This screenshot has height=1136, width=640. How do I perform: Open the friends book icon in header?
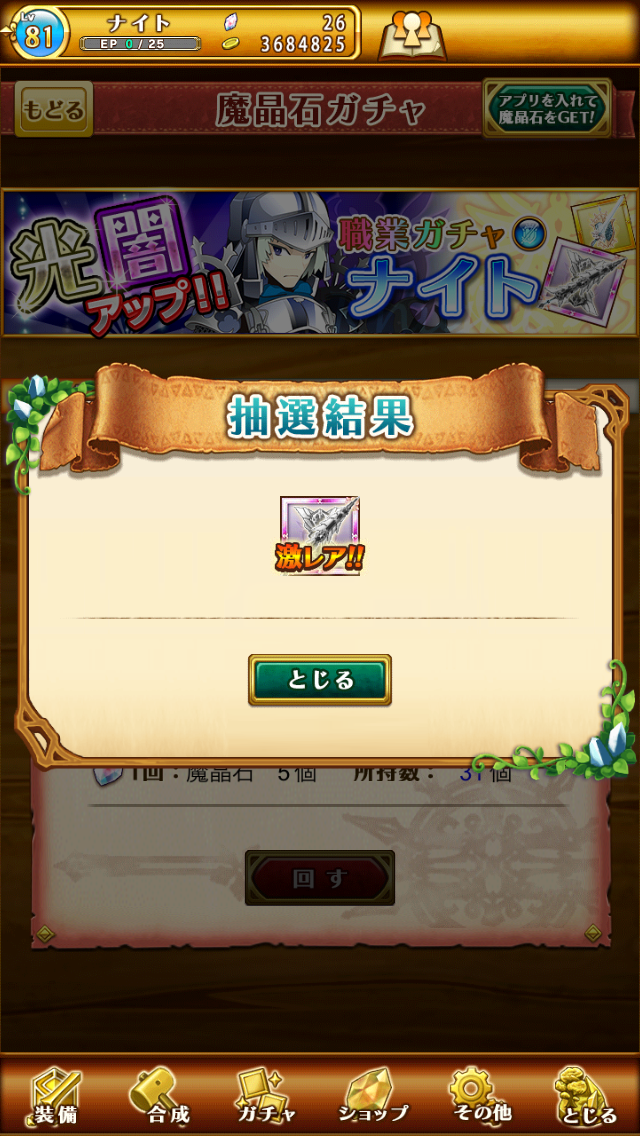click(x=412, y=35)
